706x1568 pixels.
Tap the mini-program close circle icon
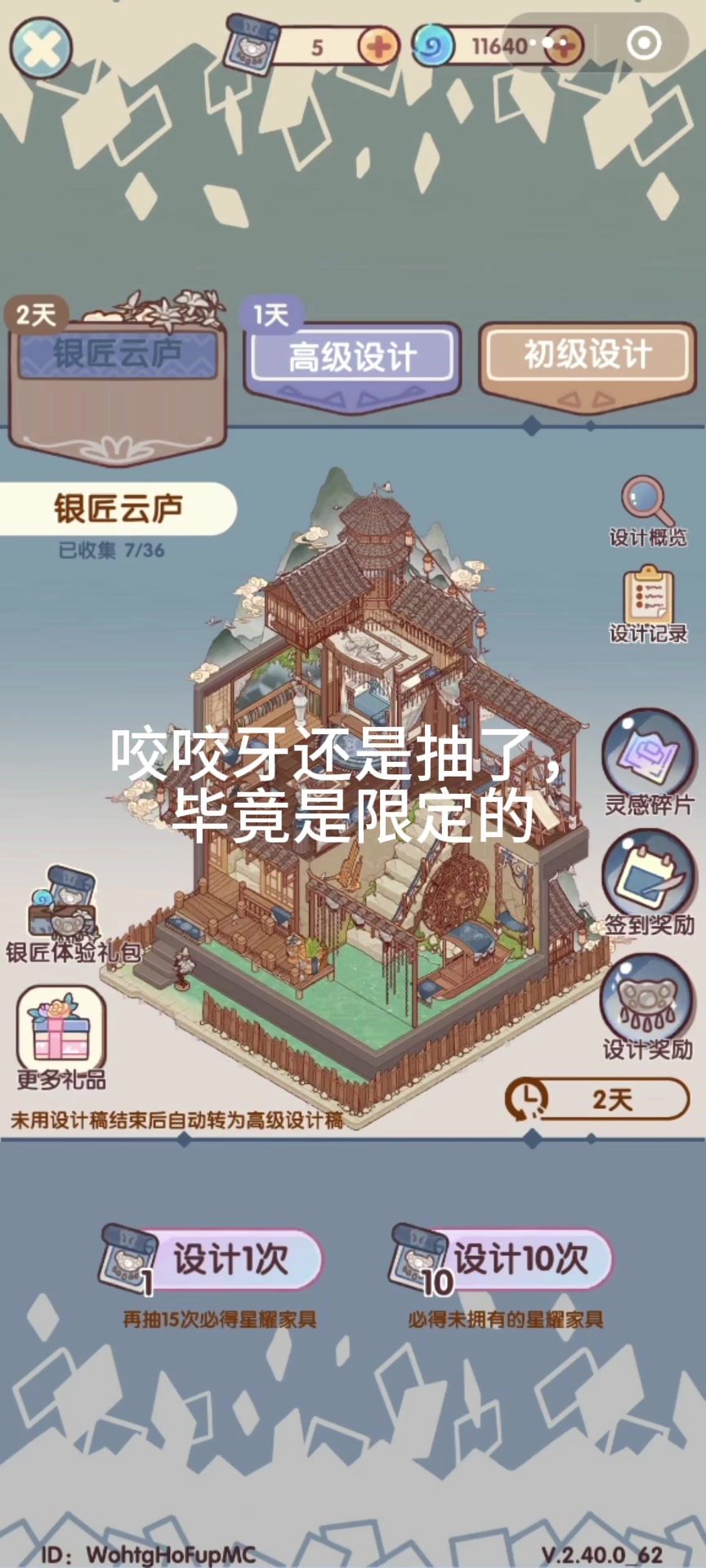(645, 42)
